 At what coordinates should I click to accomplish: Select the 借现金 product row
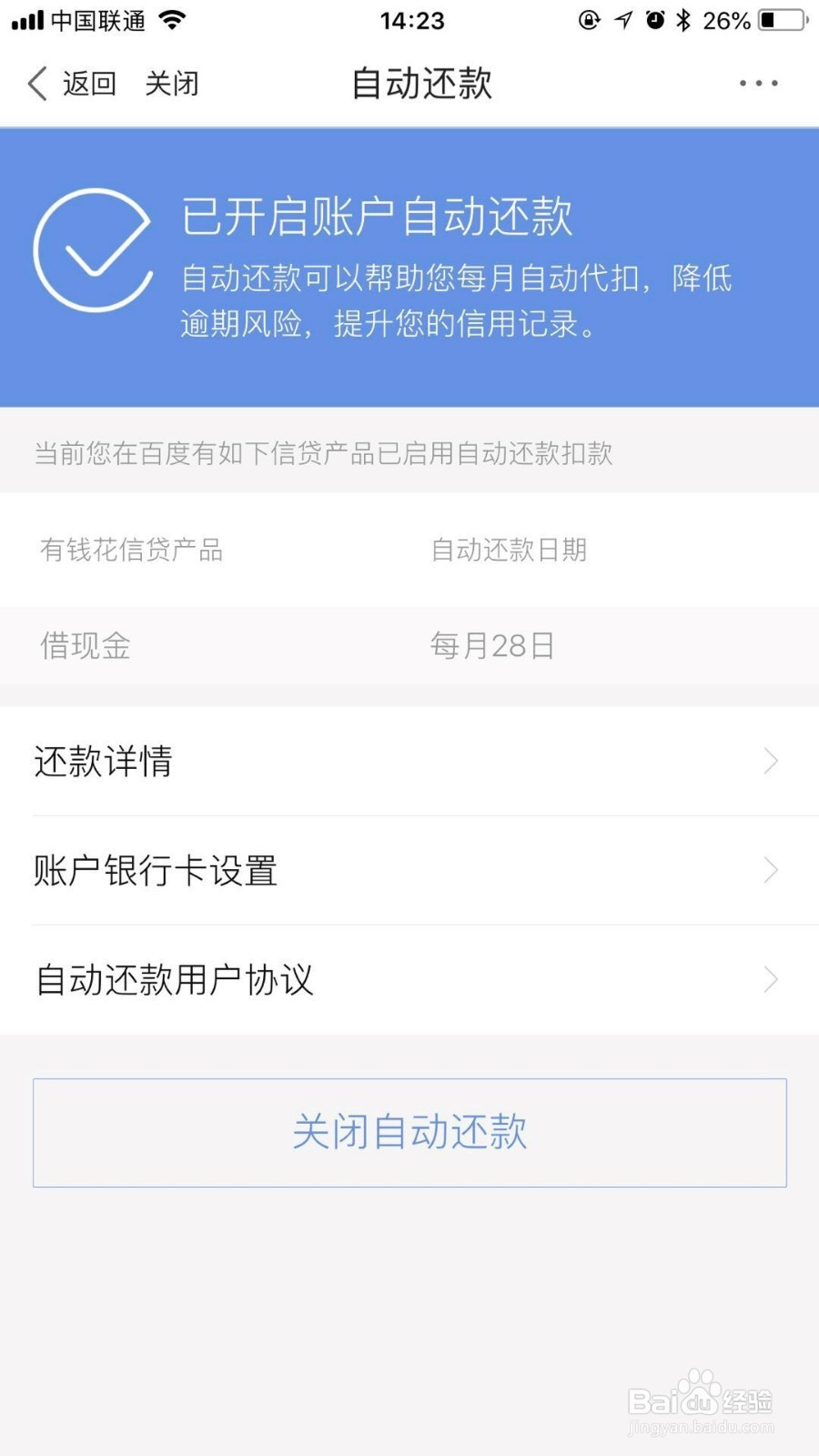86,647
